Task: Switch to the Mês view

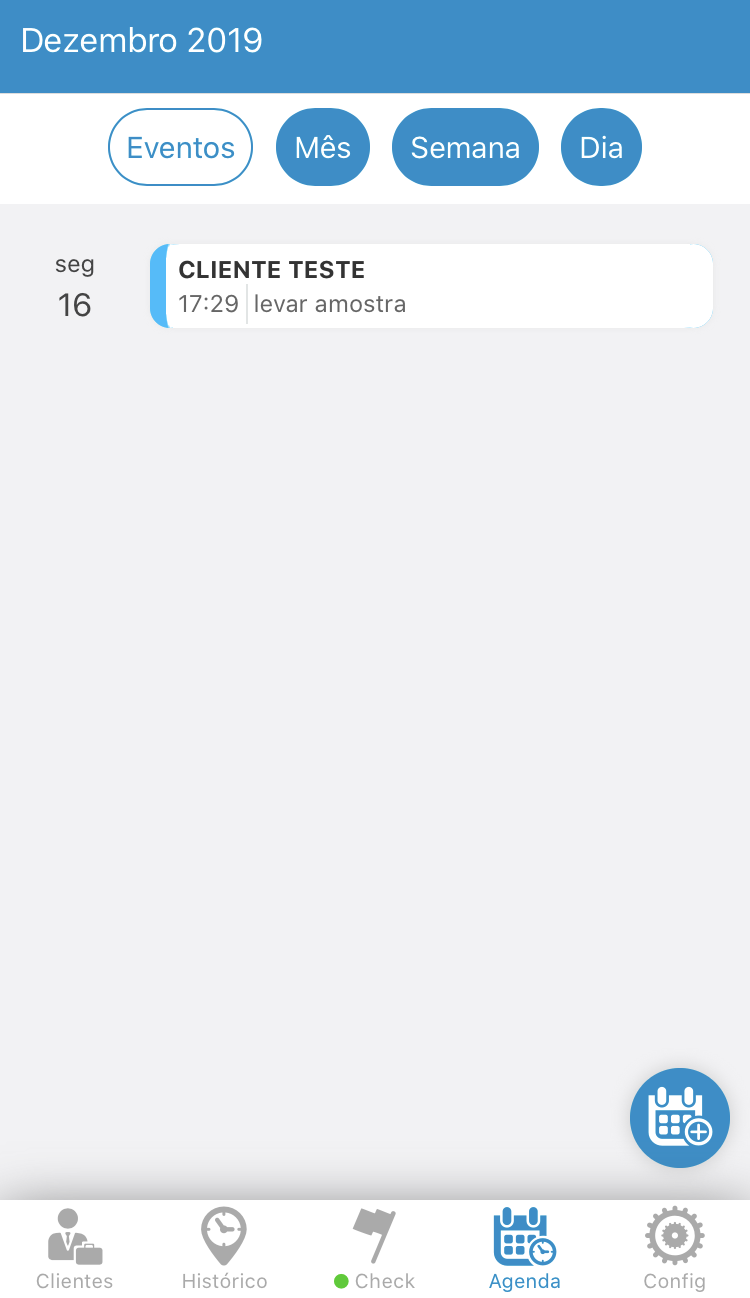Action: point(323,148)
